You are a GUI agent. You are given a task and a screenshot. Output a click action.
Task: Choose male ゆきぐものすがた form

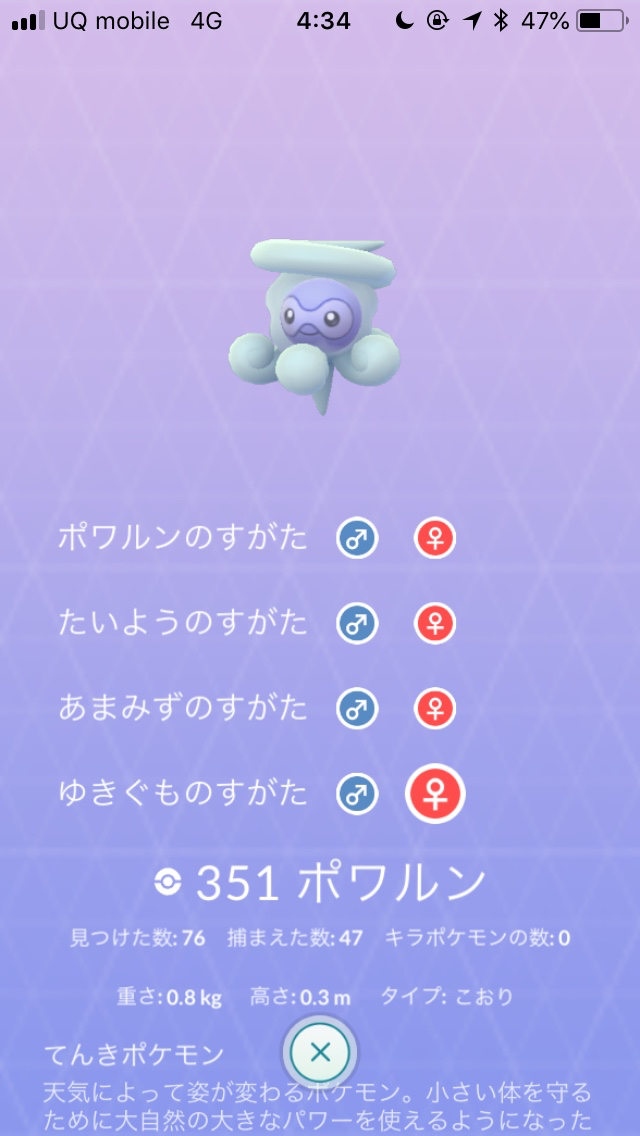(x=357, y=794)
